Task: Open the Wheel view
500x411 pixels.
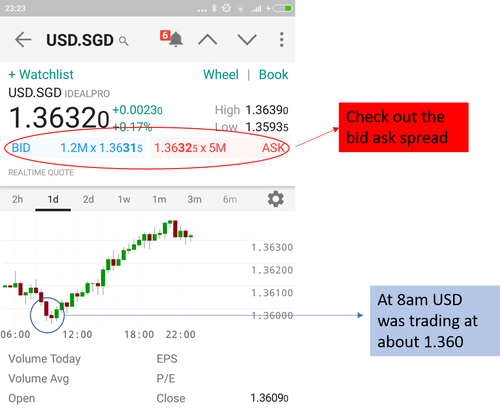Action: click(x=221, y=74)
